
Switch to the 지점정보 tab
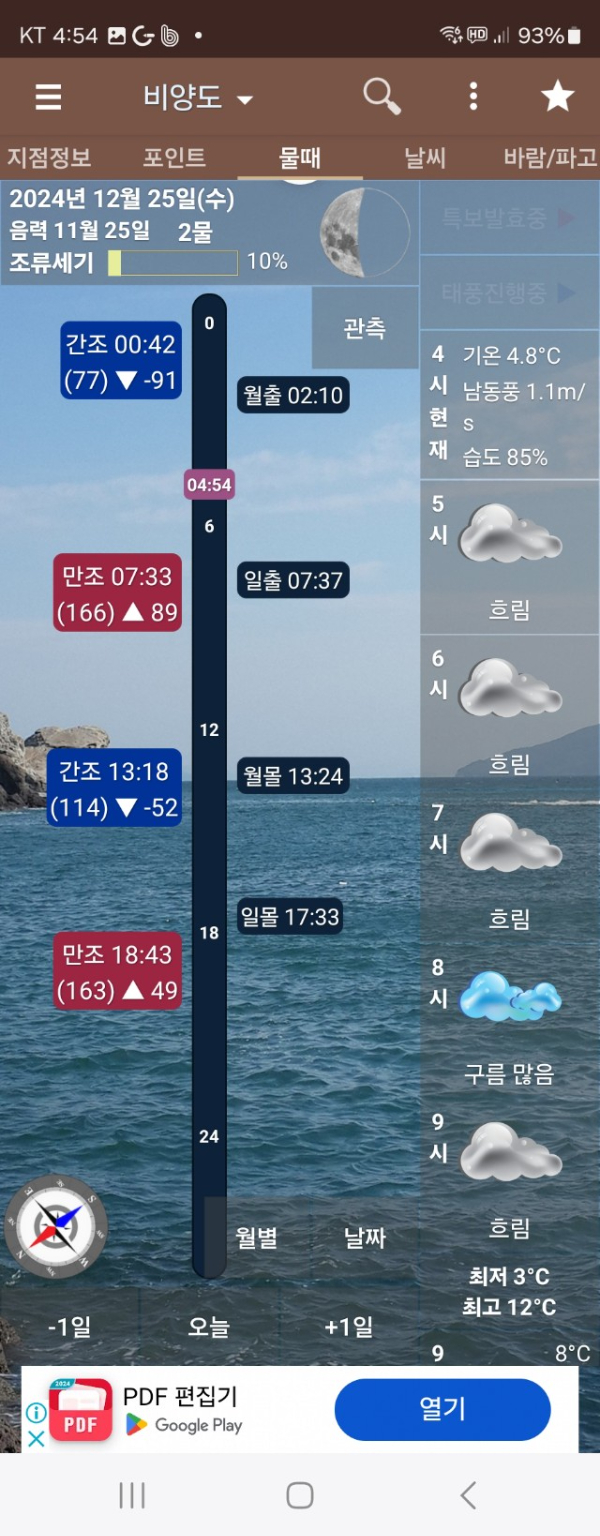point(49,157)
